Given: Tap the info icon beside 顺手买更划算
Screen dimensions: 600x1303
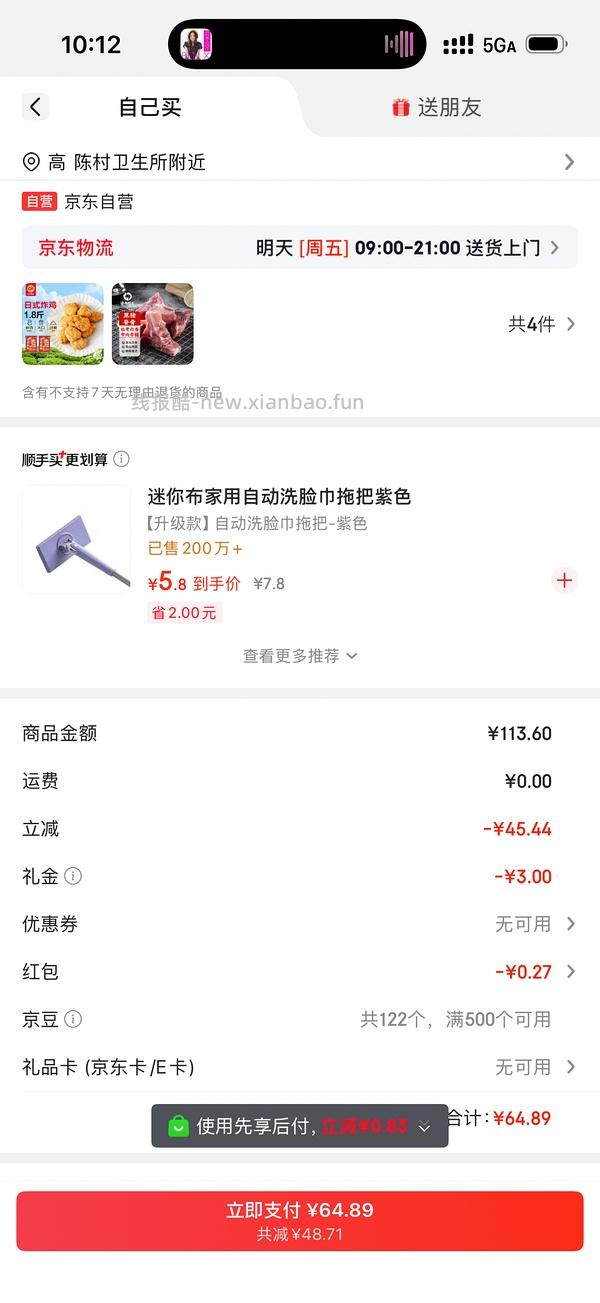Looking at the screenshot, I should click(121, 459).
